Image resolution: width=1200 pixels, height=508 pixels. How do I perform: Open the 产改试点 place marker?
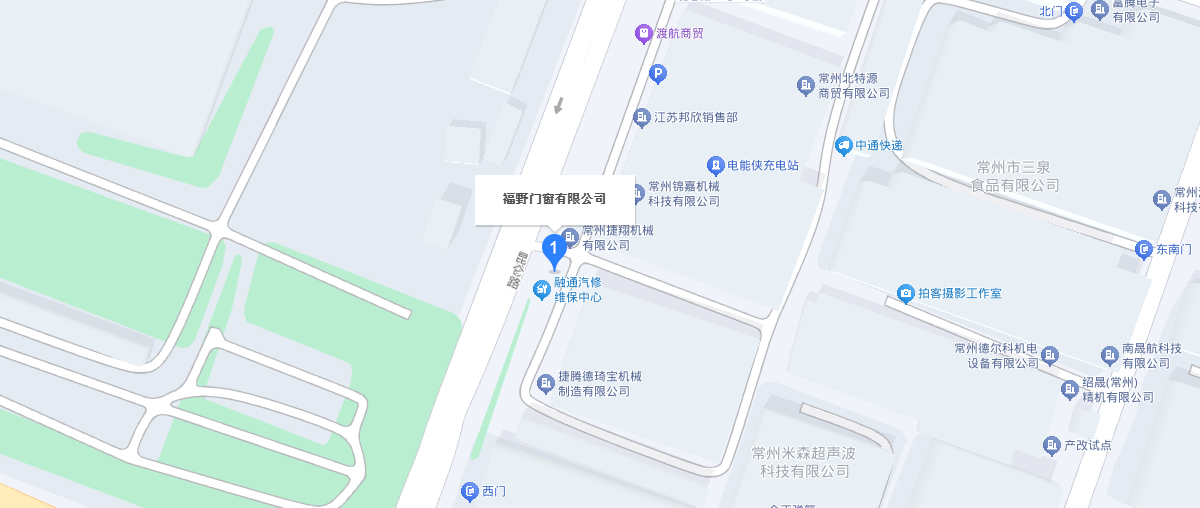pyautogui.click(x=1051, y=445)
